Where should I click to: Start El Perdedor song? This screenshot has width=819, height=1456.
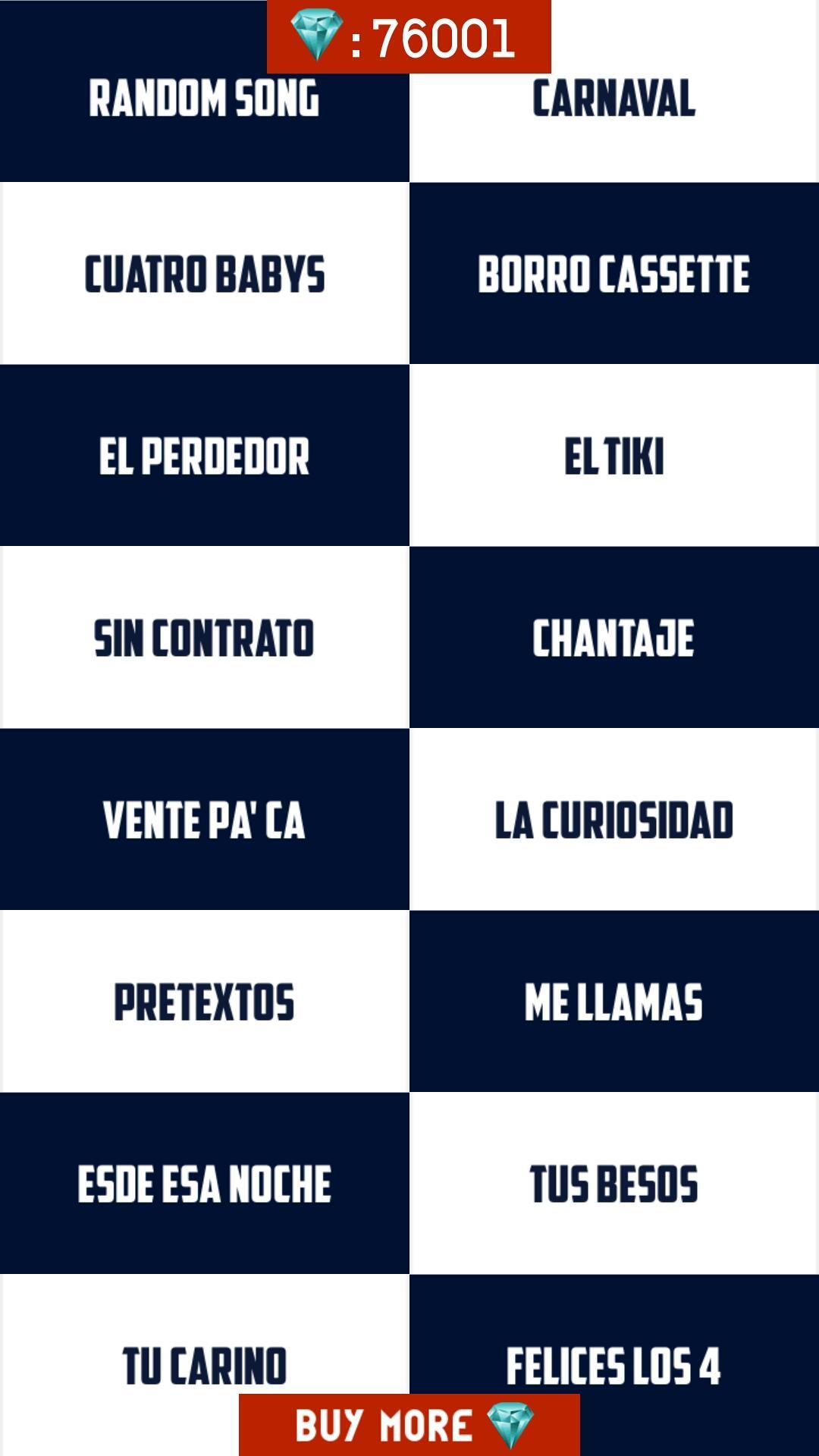(x=204, y=456)
